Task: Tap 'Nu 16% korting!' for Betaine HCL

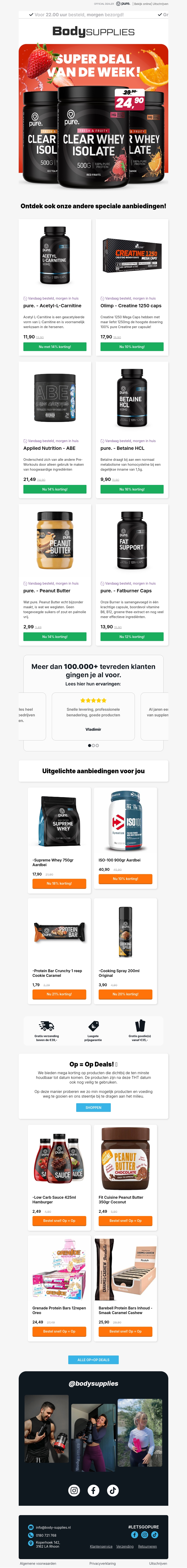Action: 132,489
